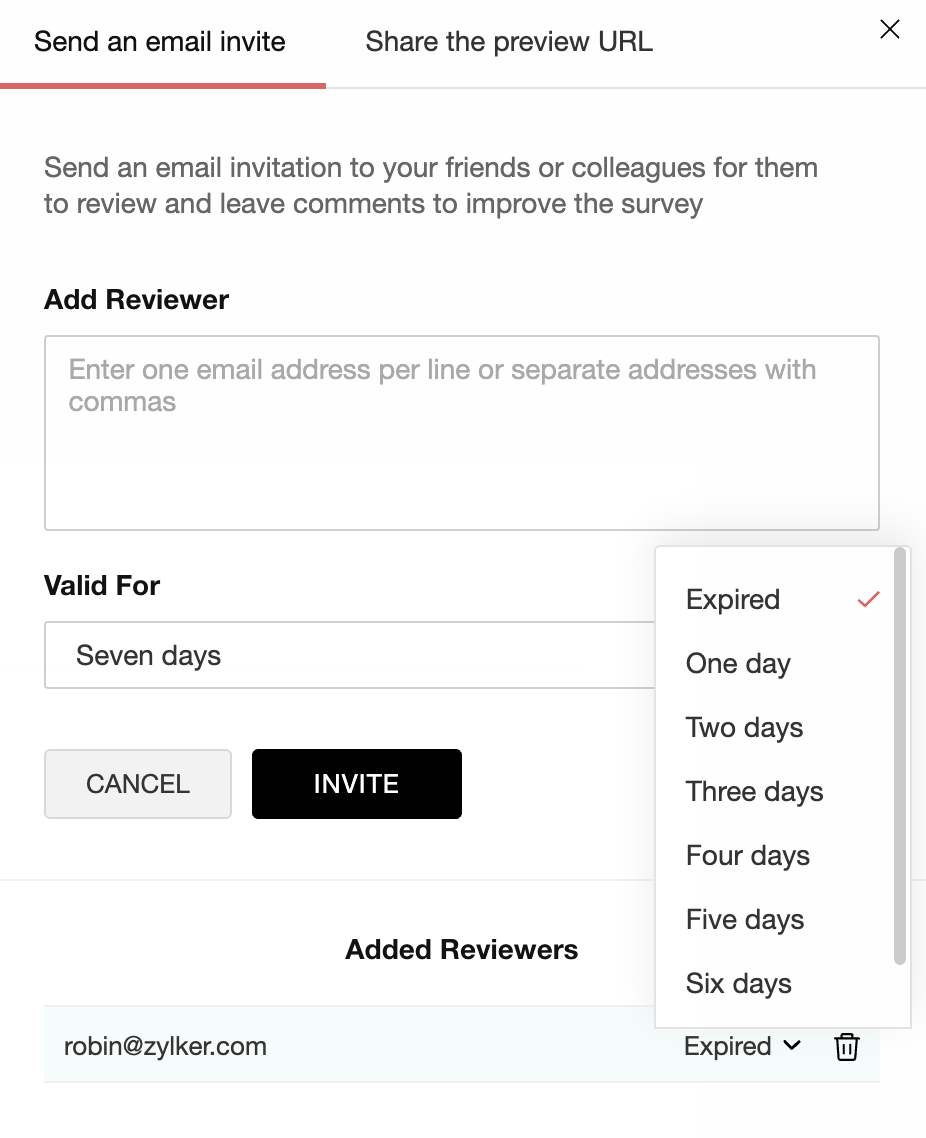Delete reviewer robin@zylker.com
Viewport: 926px width, 1138px height.
click(846, 1047)
